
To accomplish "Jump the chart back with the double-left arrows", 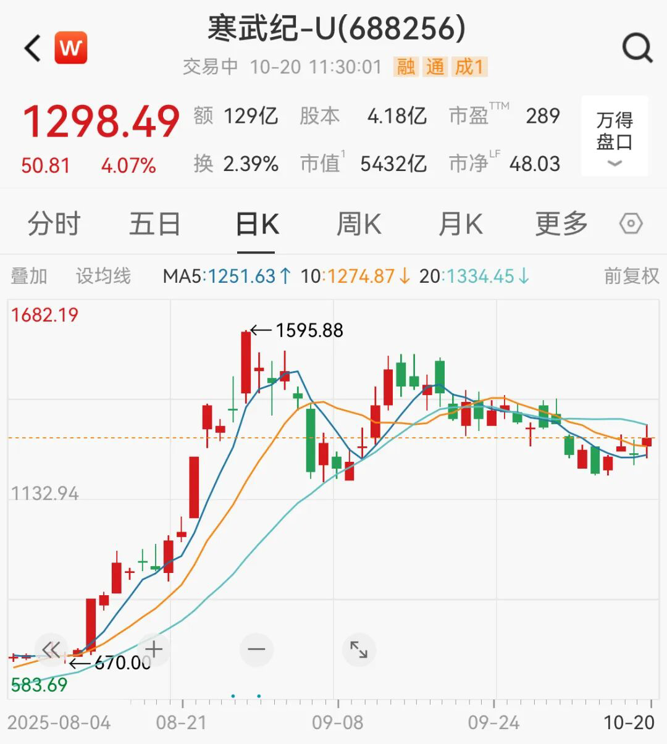I will [52, 649].
